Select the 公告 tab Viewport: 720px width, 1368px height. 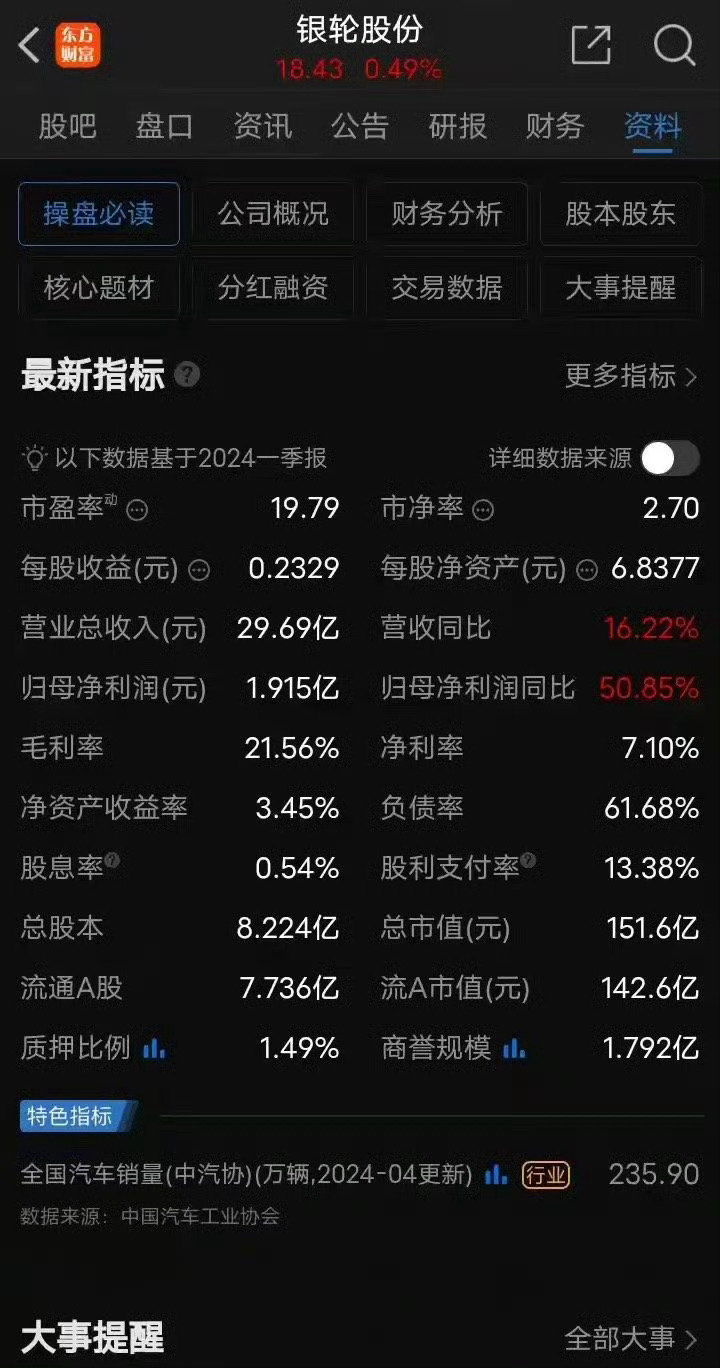point(360,126)
